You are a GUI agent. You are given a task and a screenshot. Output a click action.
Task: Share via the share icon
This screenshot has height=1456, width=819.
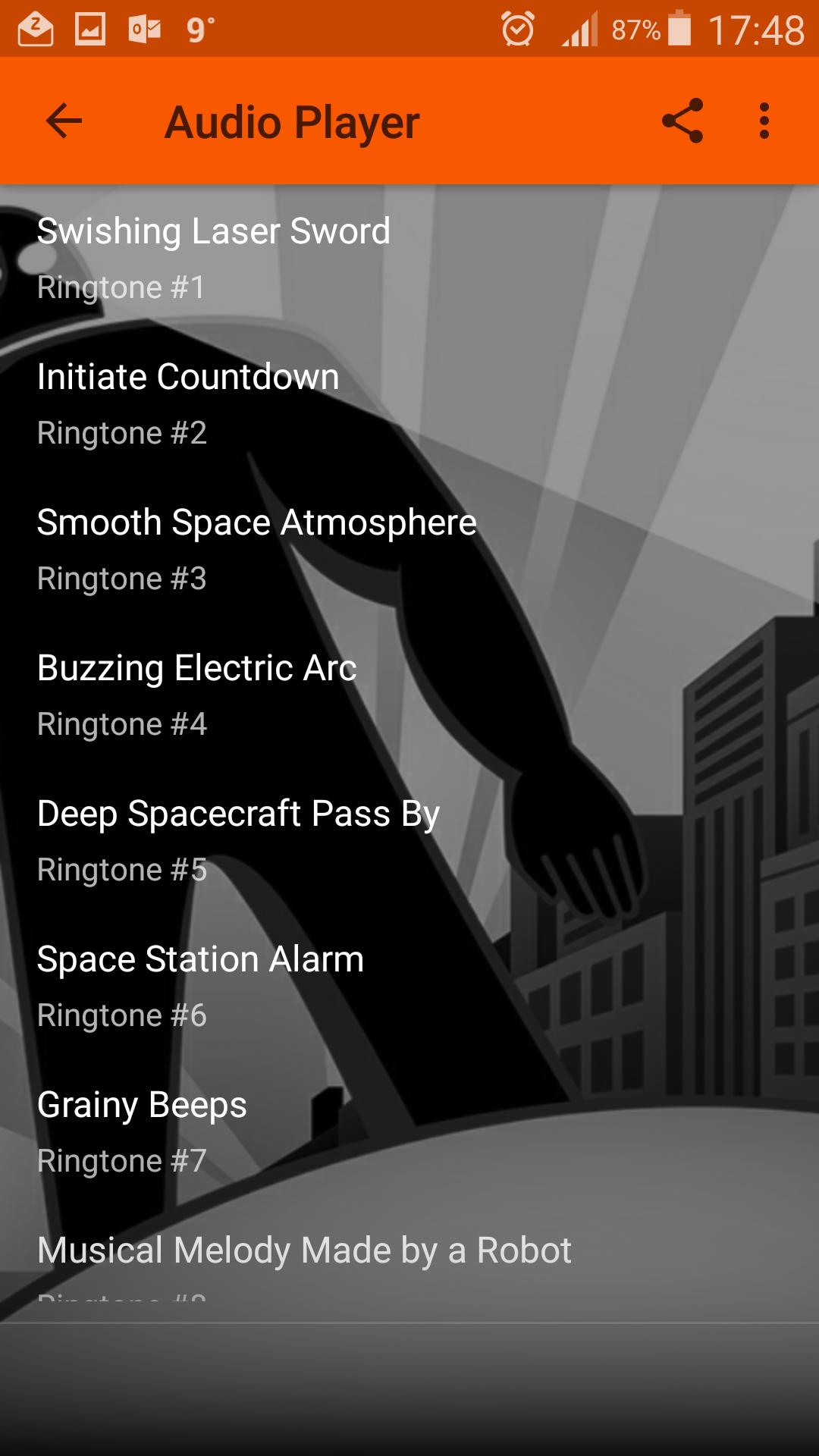tap(682, 121)
